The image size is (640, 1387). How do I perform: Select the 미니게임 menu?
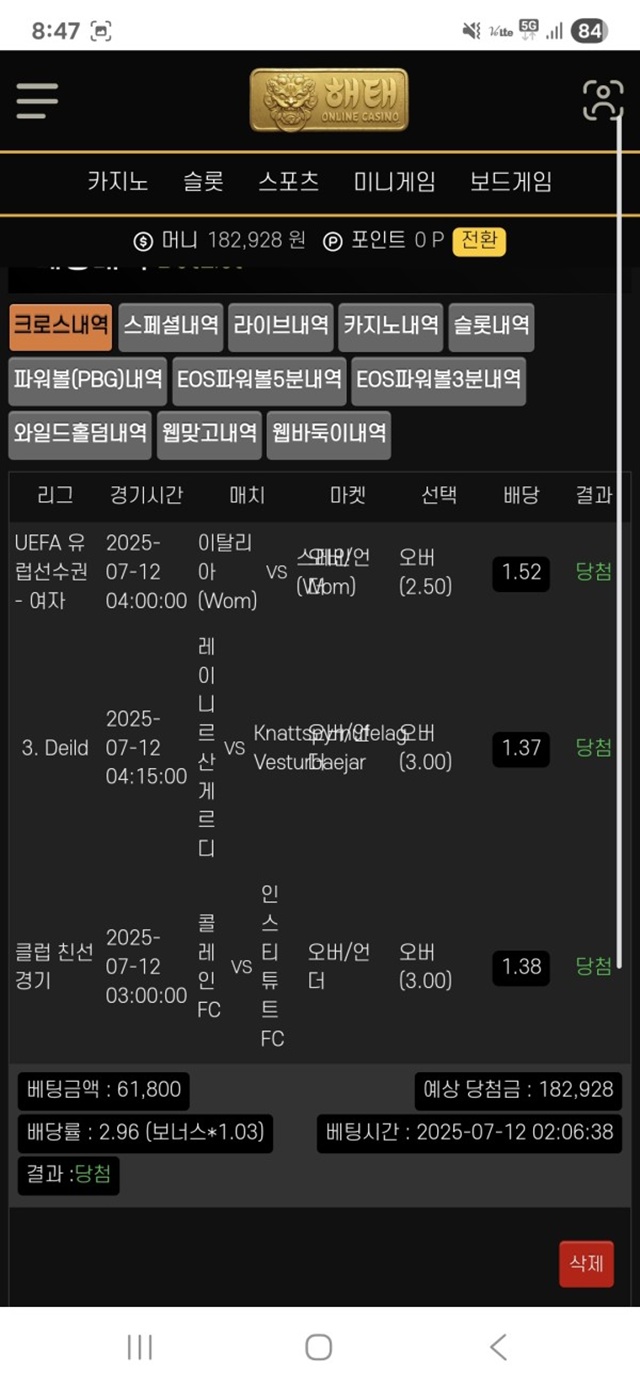point(395,181)
